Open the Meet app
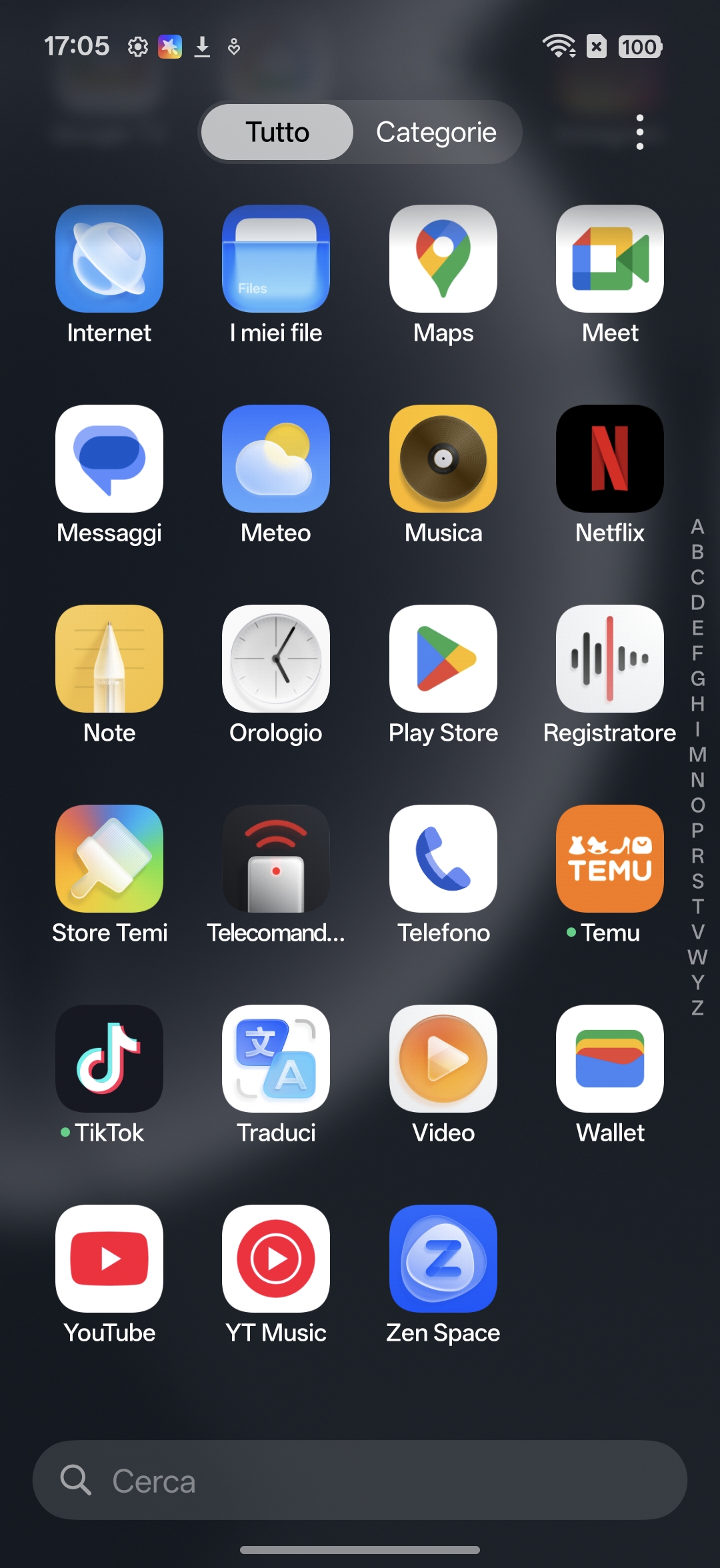Image resolution: width=720 pixels, height=1568 pixels. [x=610, y=259]
